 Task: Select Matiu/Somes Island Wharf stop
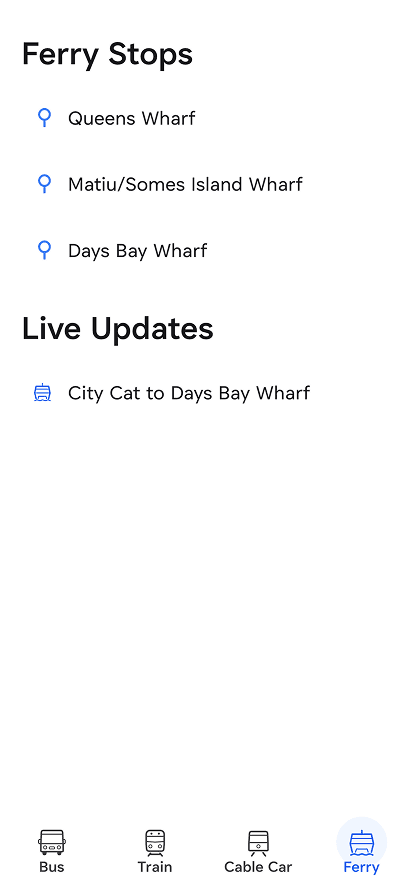(x=207, y=184)
